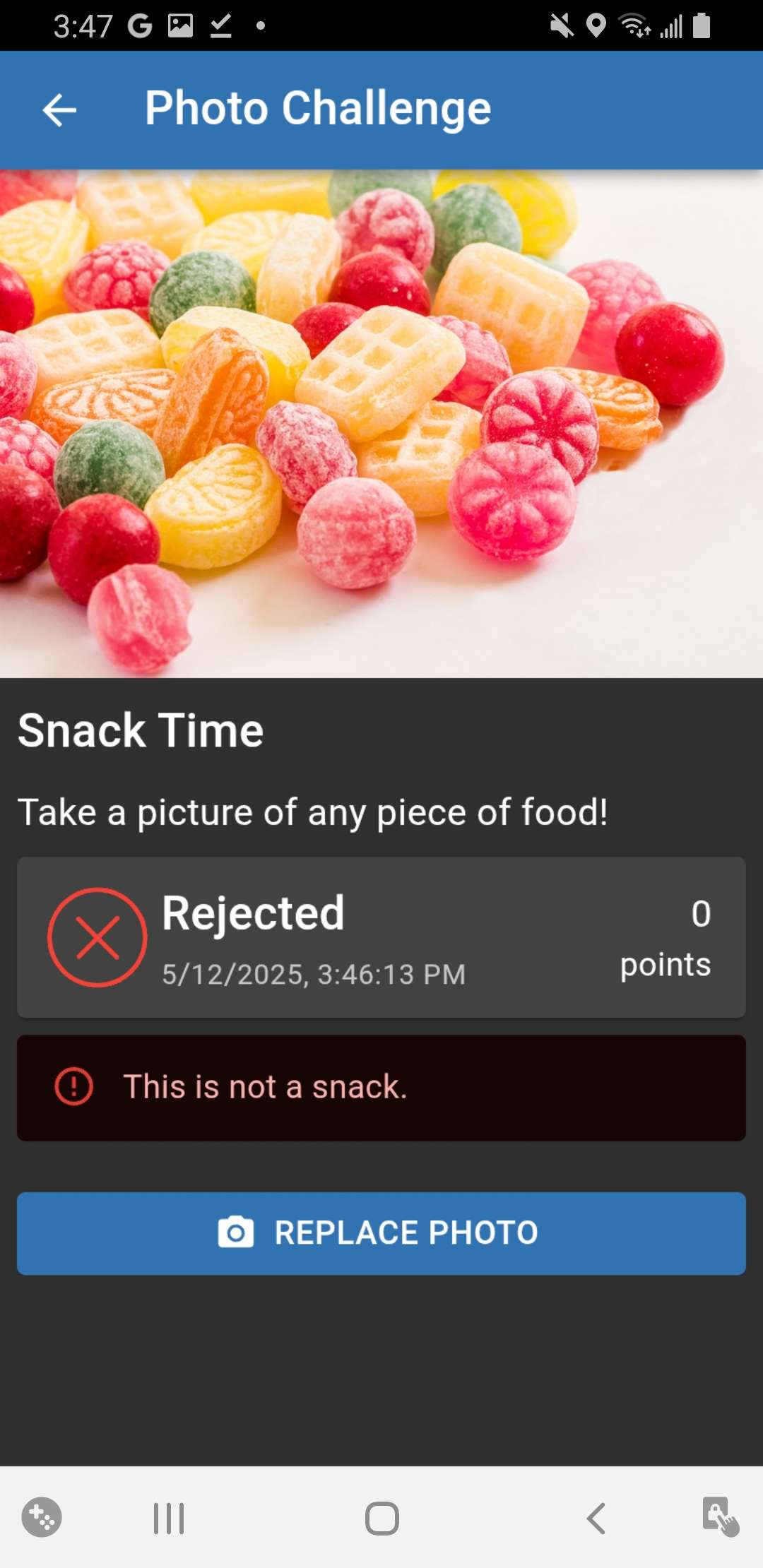
Task: Go to the system home screen
Action: click(381, 1518)
